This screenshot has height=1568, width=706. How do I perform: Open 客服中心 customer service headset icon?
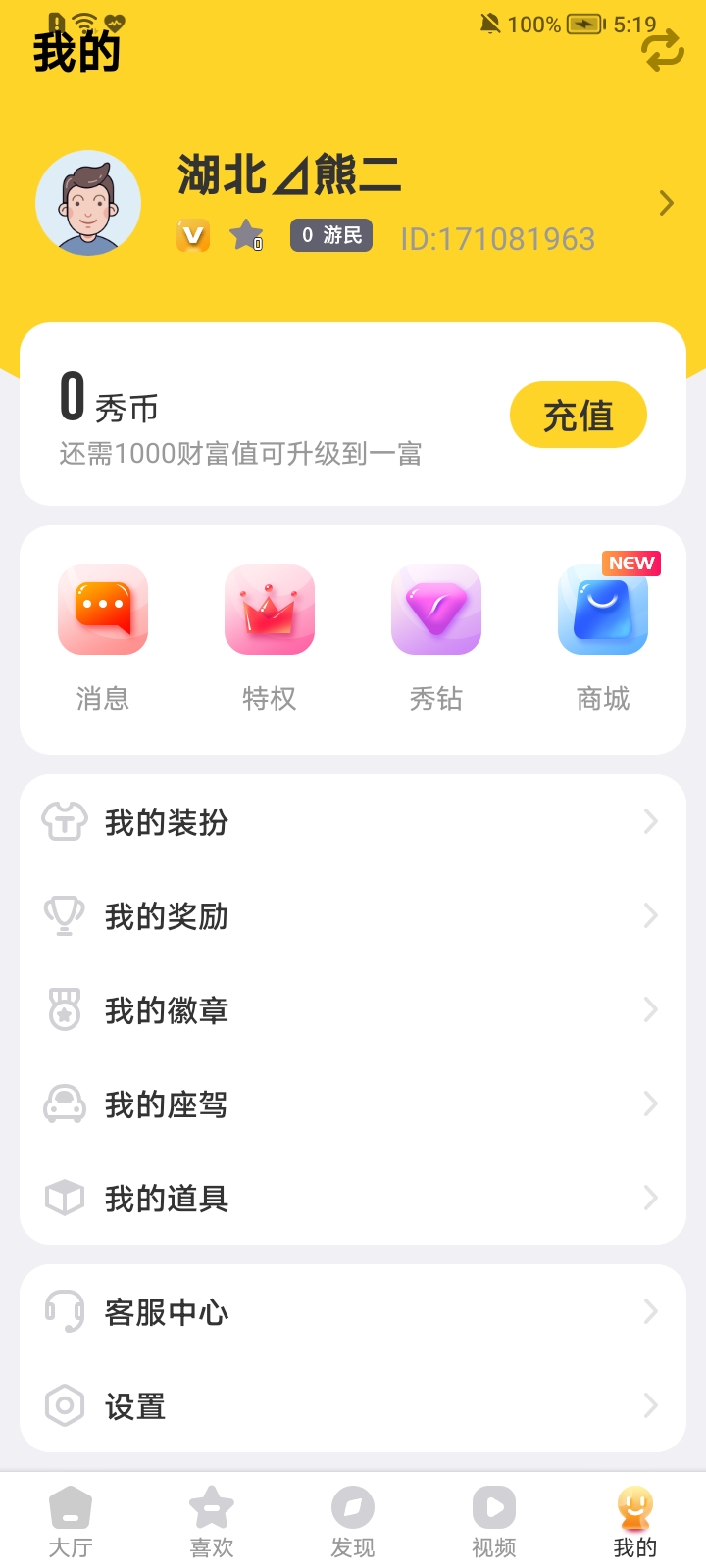click(65, 1311)
